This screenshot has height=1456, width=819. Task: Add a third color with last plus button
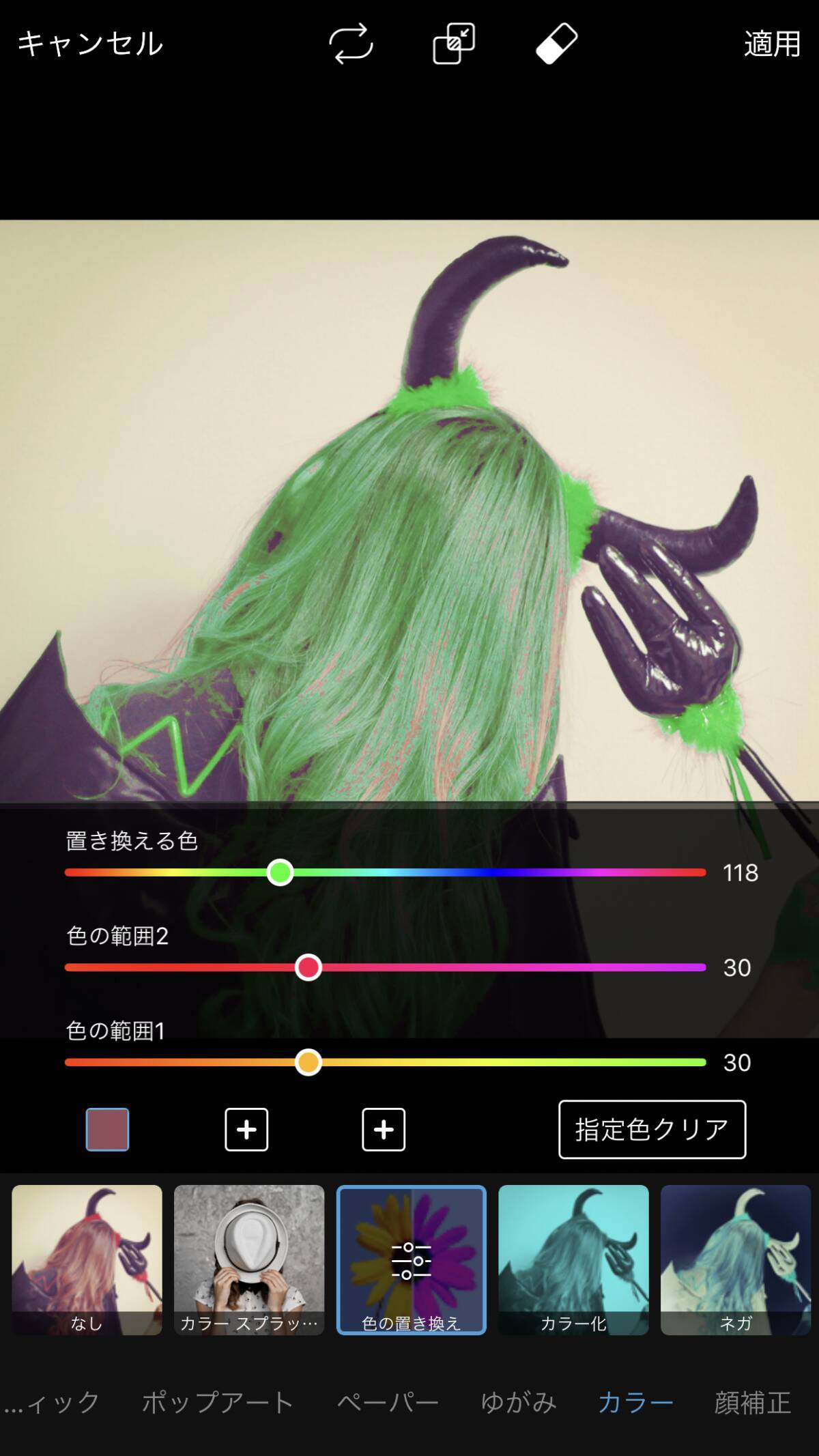[384, 1130]
